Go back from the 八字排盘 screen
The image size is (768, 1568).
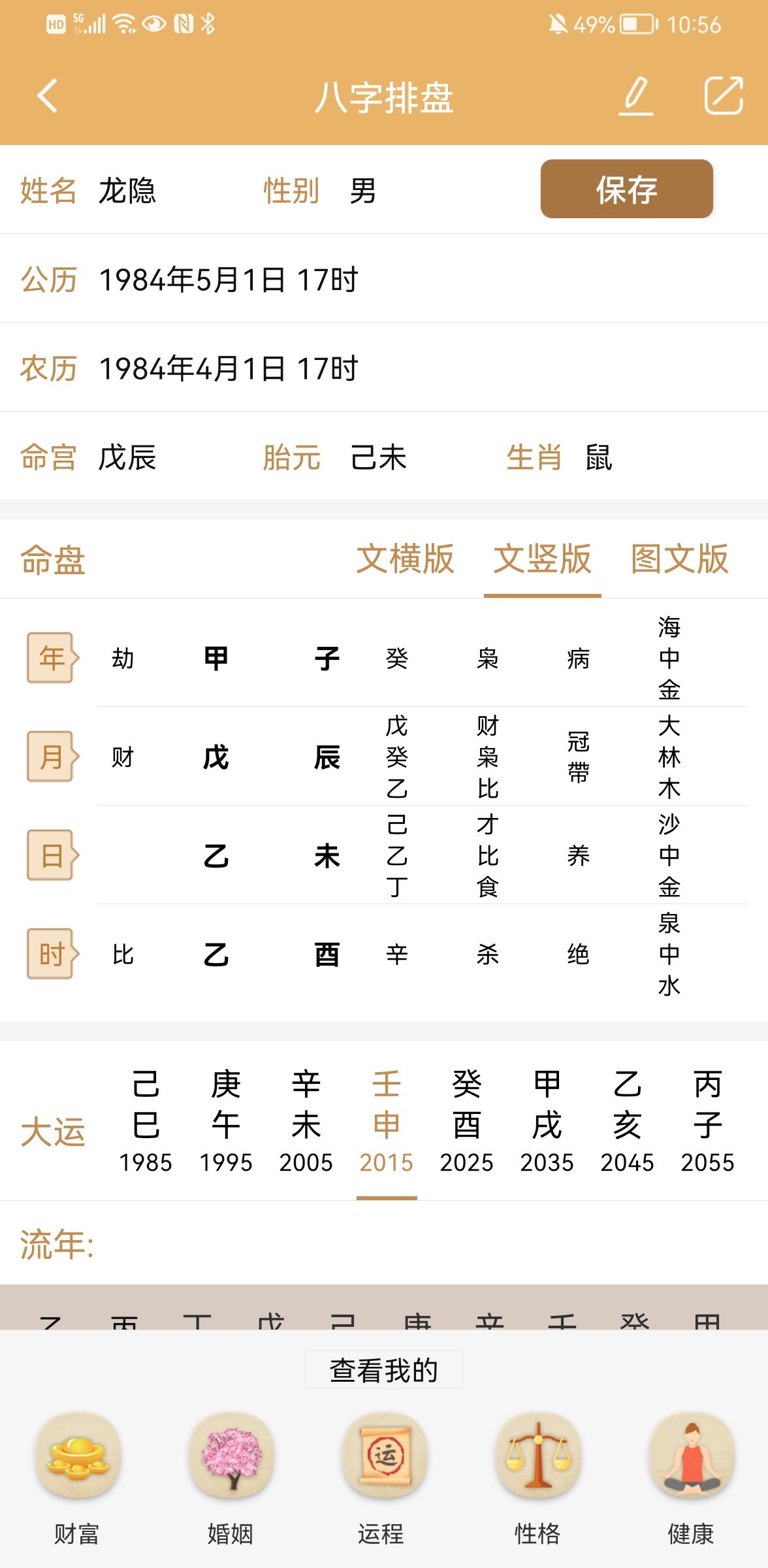(x=47, y=97)
